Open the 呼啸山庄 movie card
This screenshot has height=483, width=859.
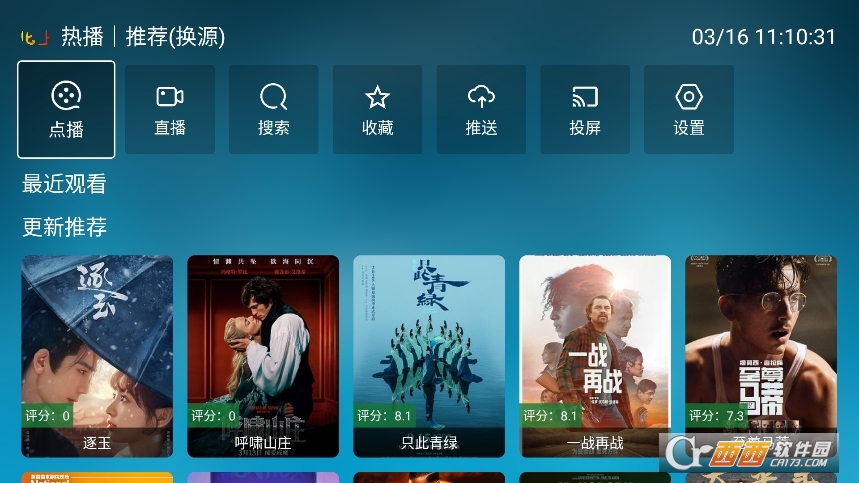(263, 355)
